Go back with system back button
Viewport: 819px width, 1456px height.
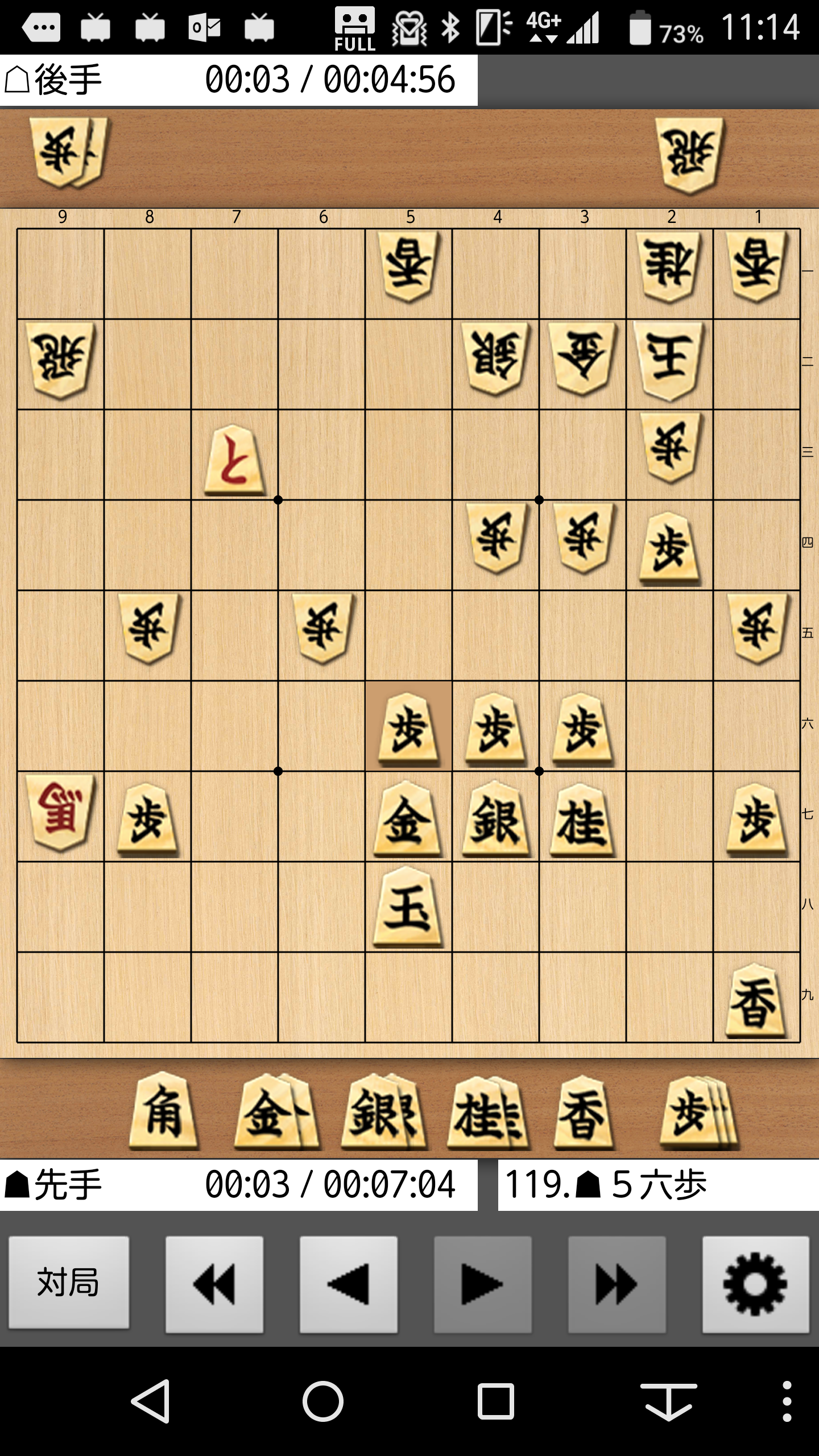(x=151, y=1401)
